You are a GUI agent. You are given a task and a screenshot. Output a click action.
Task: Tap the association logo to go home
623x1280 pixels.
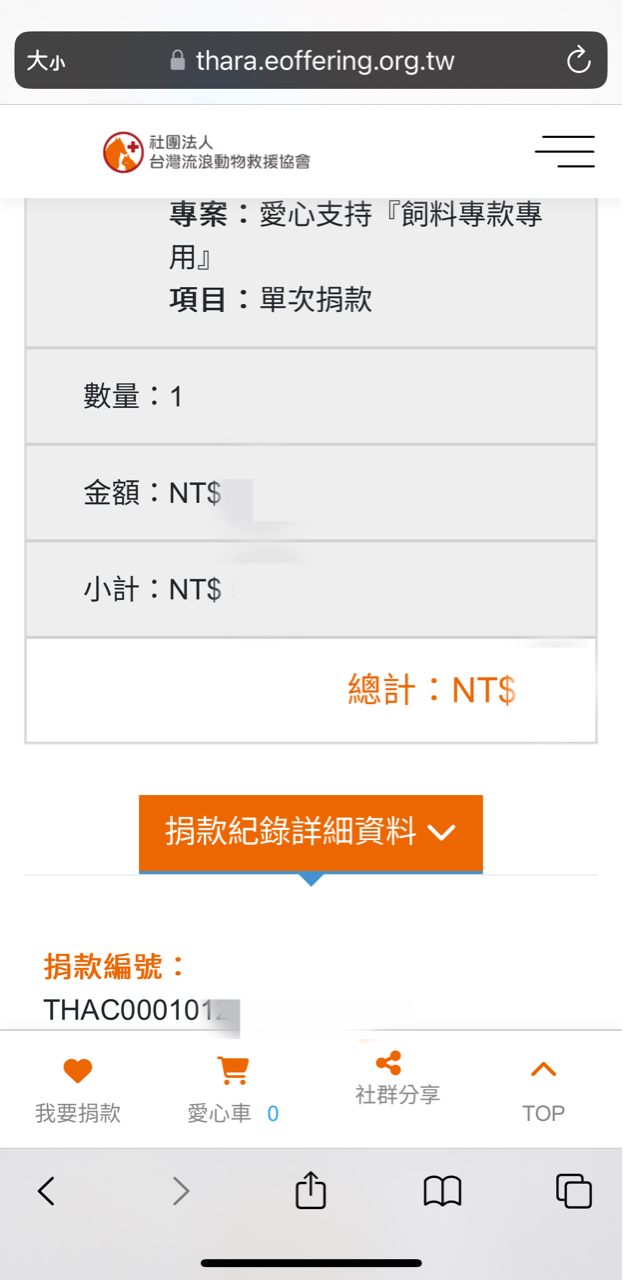point(207,152)
